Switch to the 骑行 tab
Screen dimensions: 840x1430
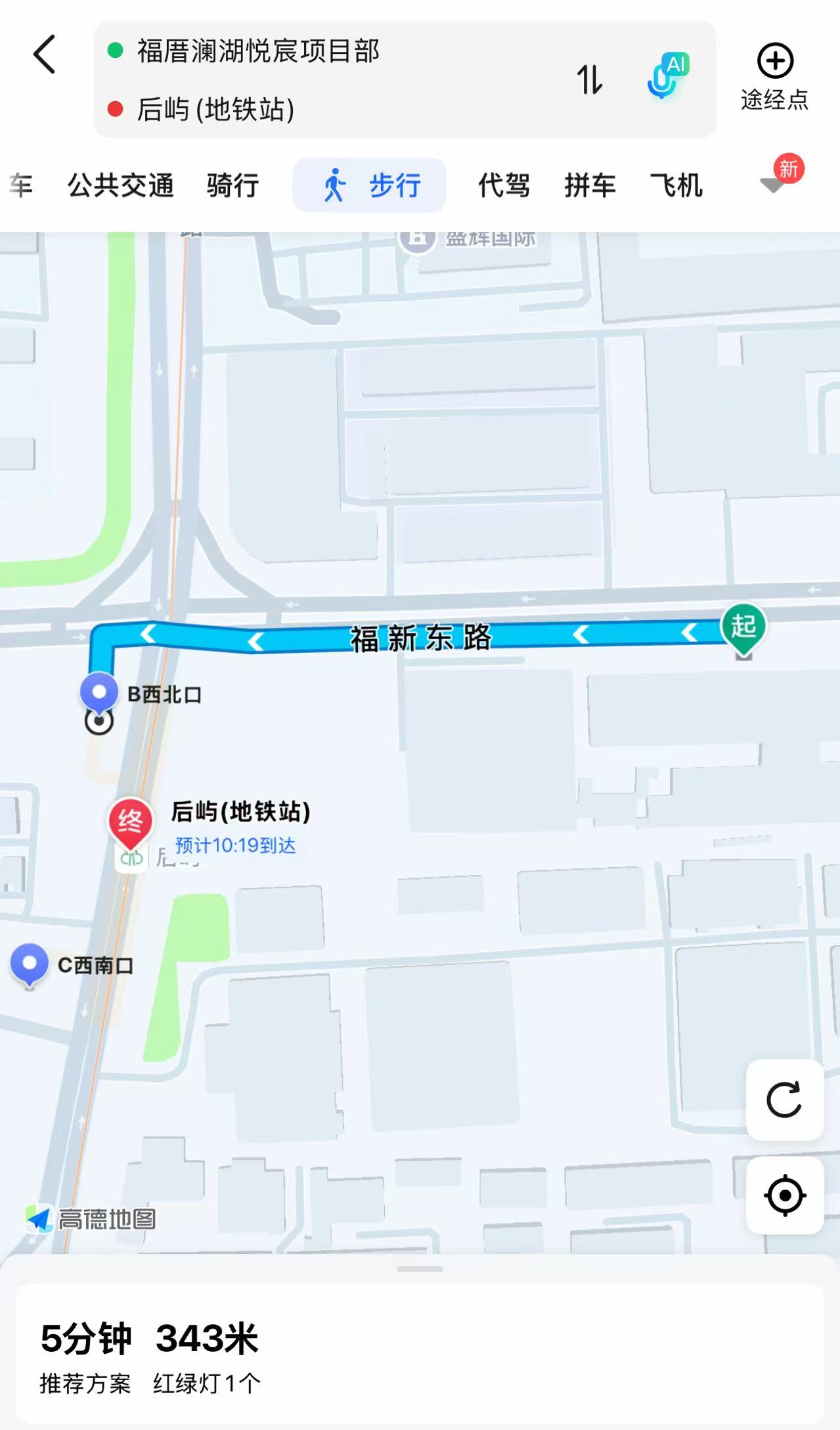(x=232, y=185)
